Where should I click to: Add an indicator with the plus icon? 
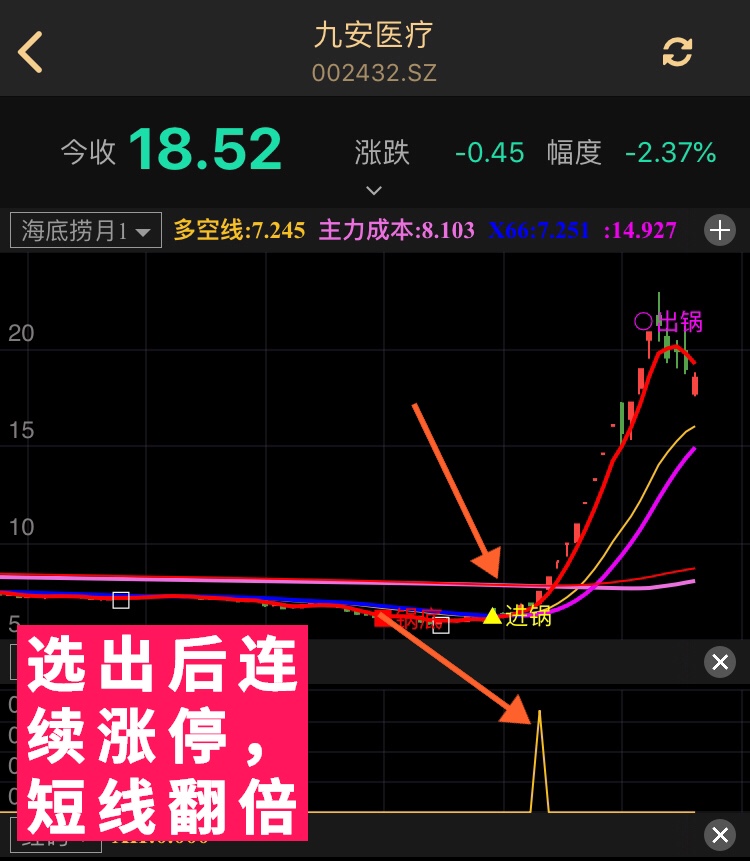click(x=720, y=231)
